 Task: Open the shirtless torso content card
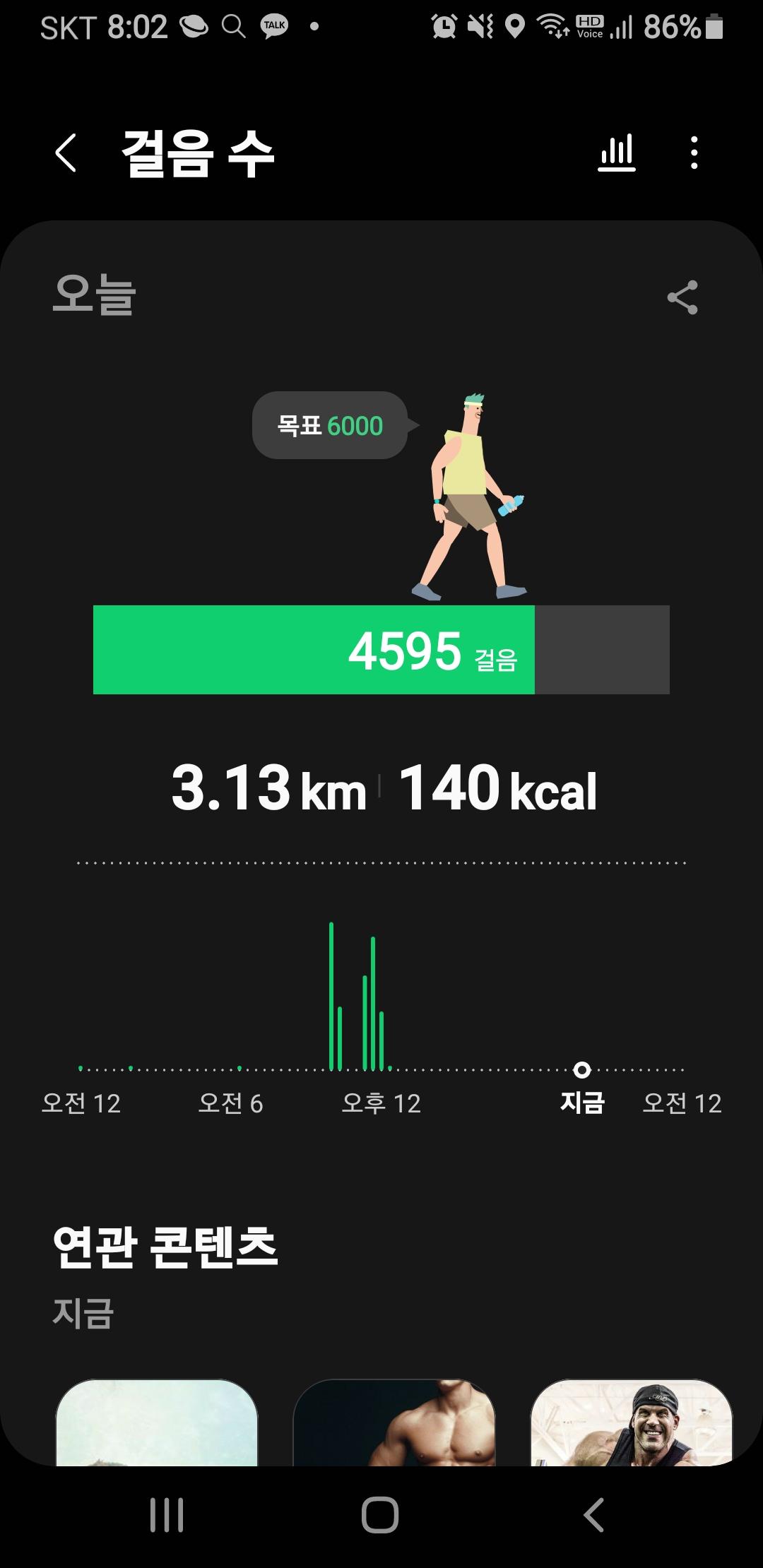394,1423
